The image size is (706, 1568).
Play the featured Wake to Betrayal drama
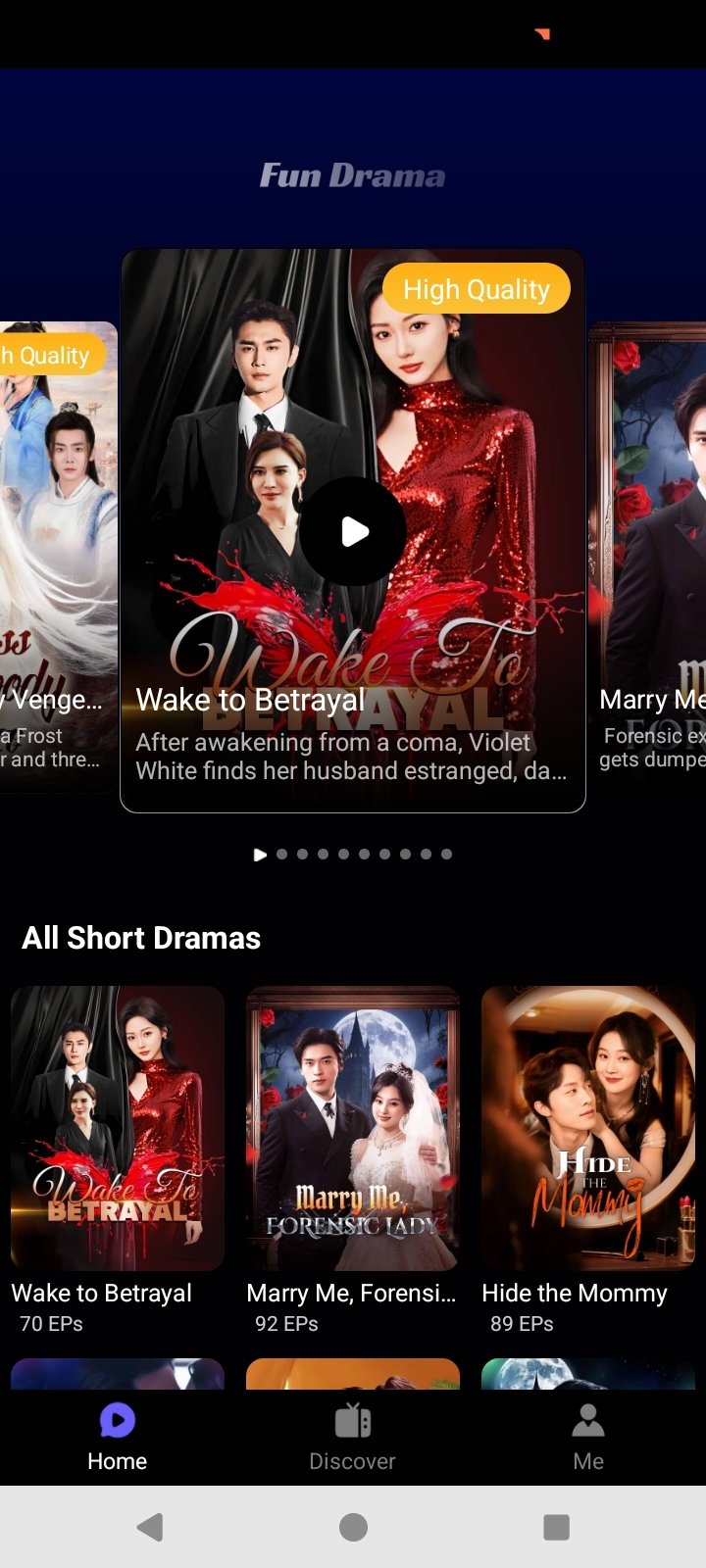353,531
